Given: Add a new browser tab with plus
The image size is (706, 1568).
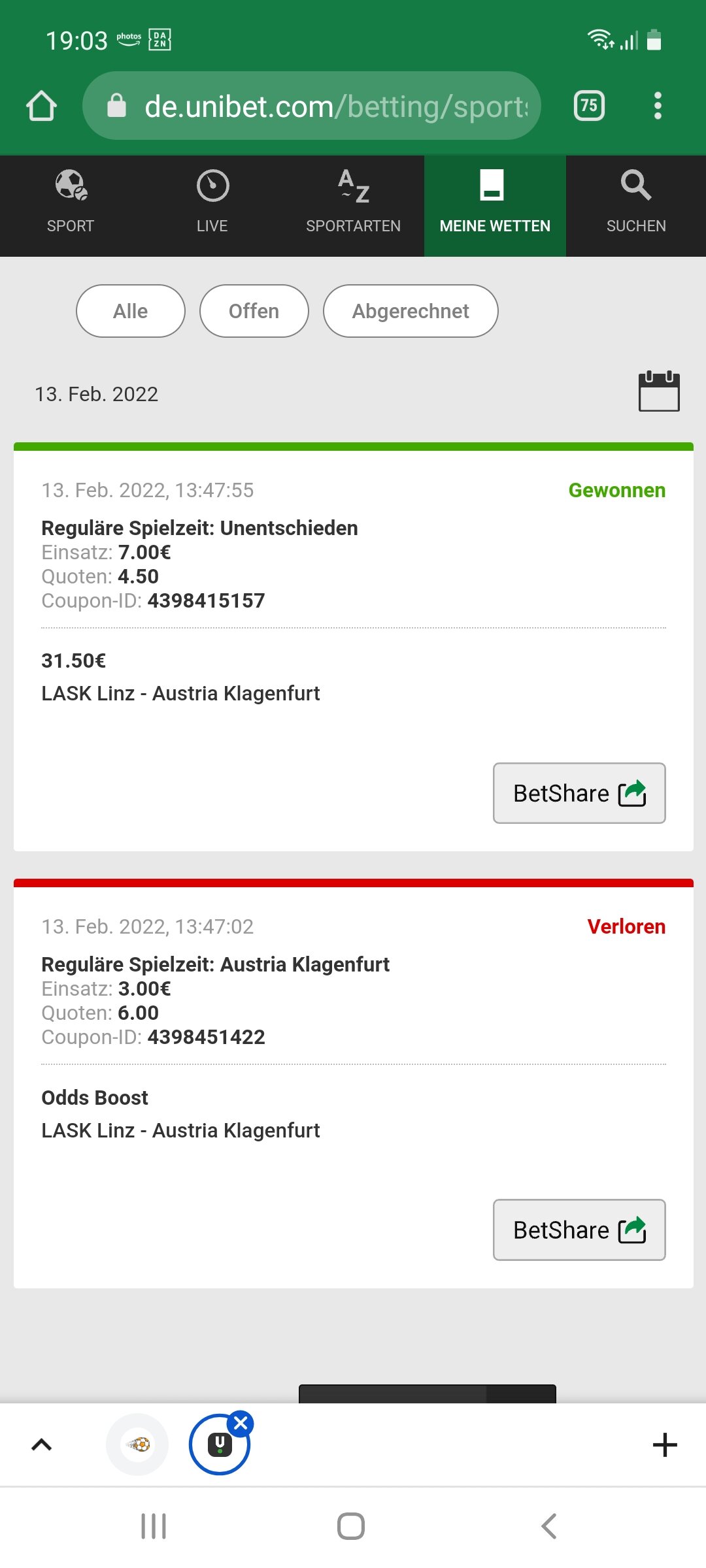Looking at the screenshot, I should 665,1445.
